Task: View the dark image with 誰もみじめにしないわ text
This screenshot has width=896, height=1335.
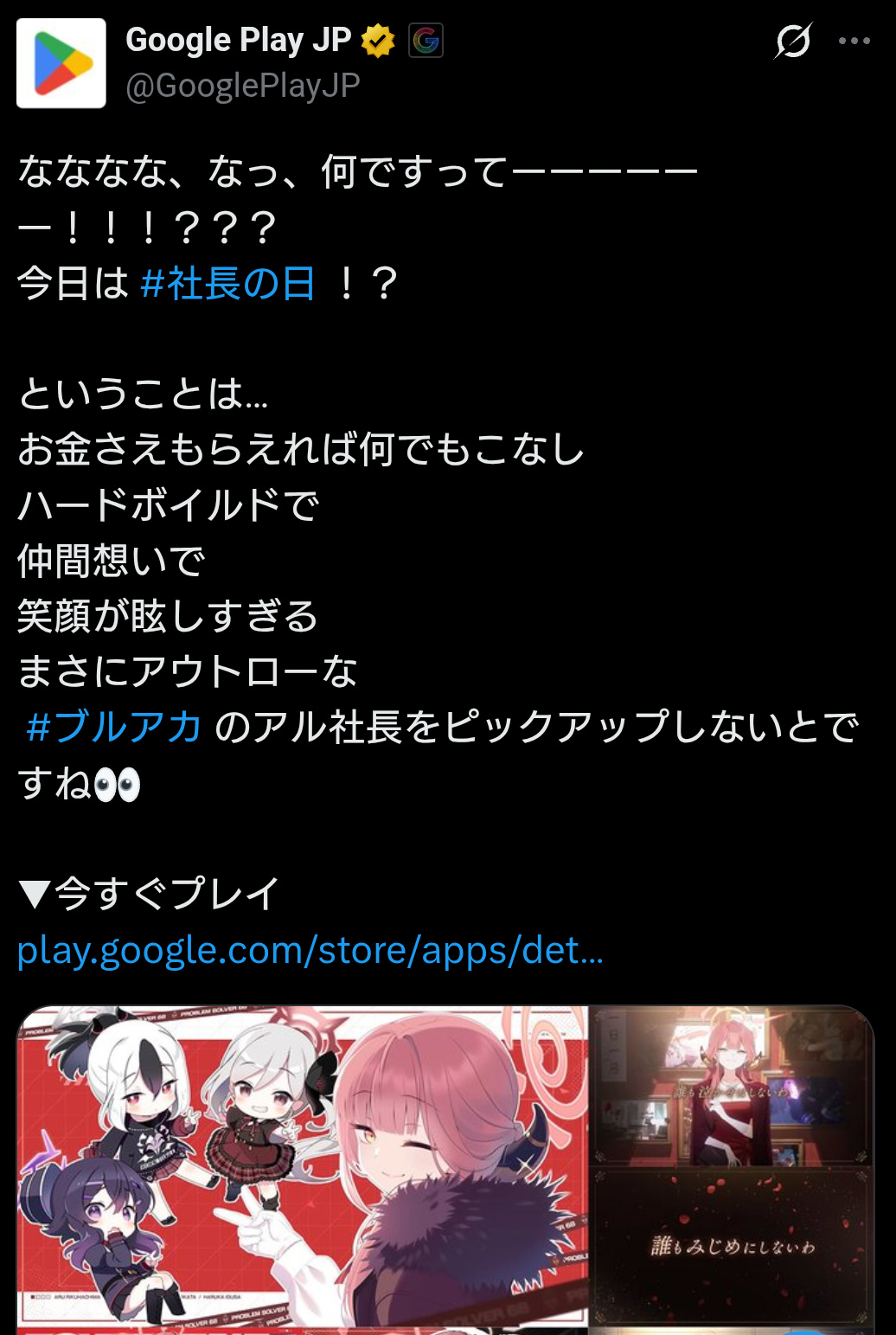Action: (x=731, y=1246)
